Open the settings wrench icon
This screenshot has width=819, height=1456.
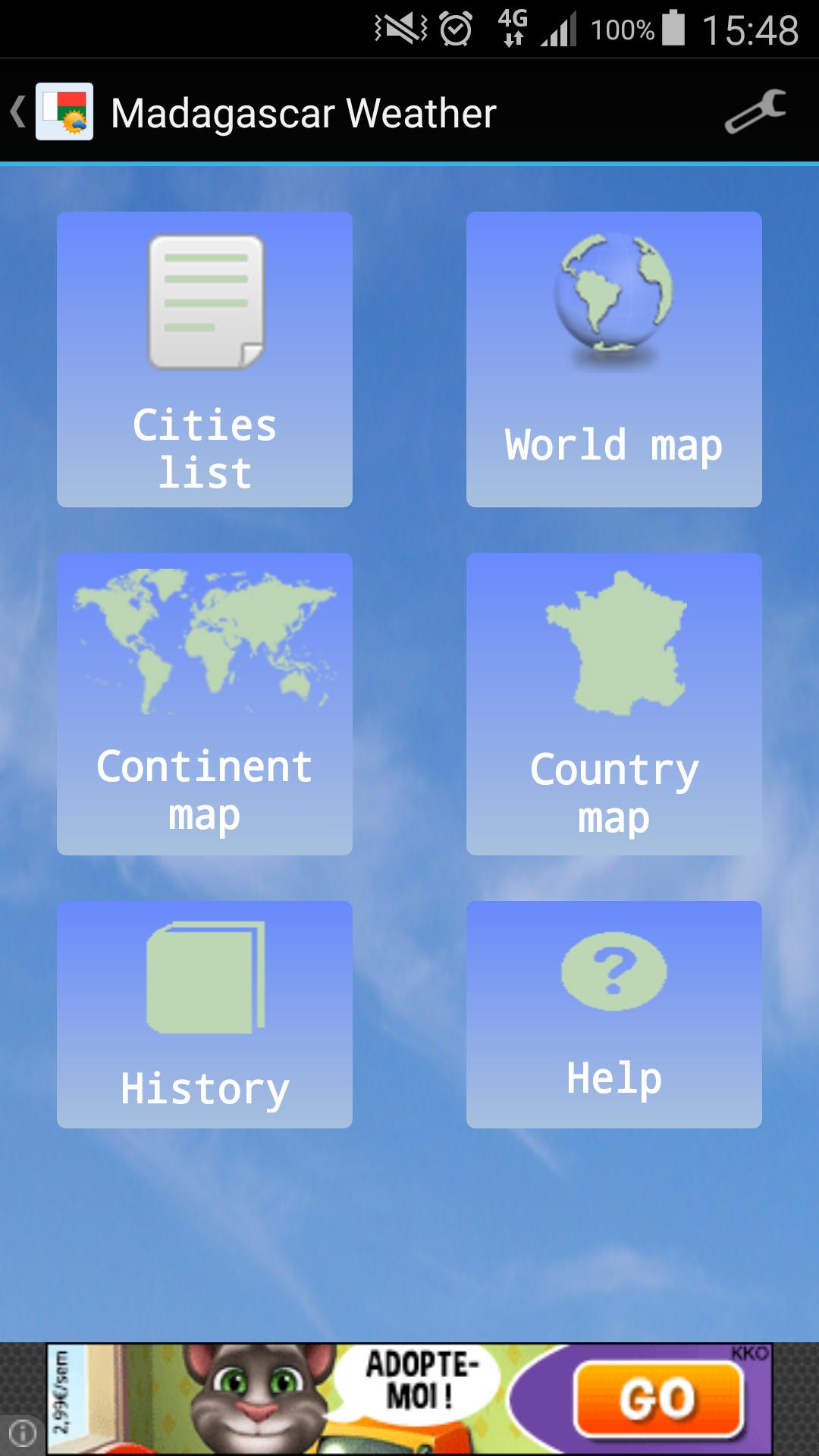click(x=755, y=112)
